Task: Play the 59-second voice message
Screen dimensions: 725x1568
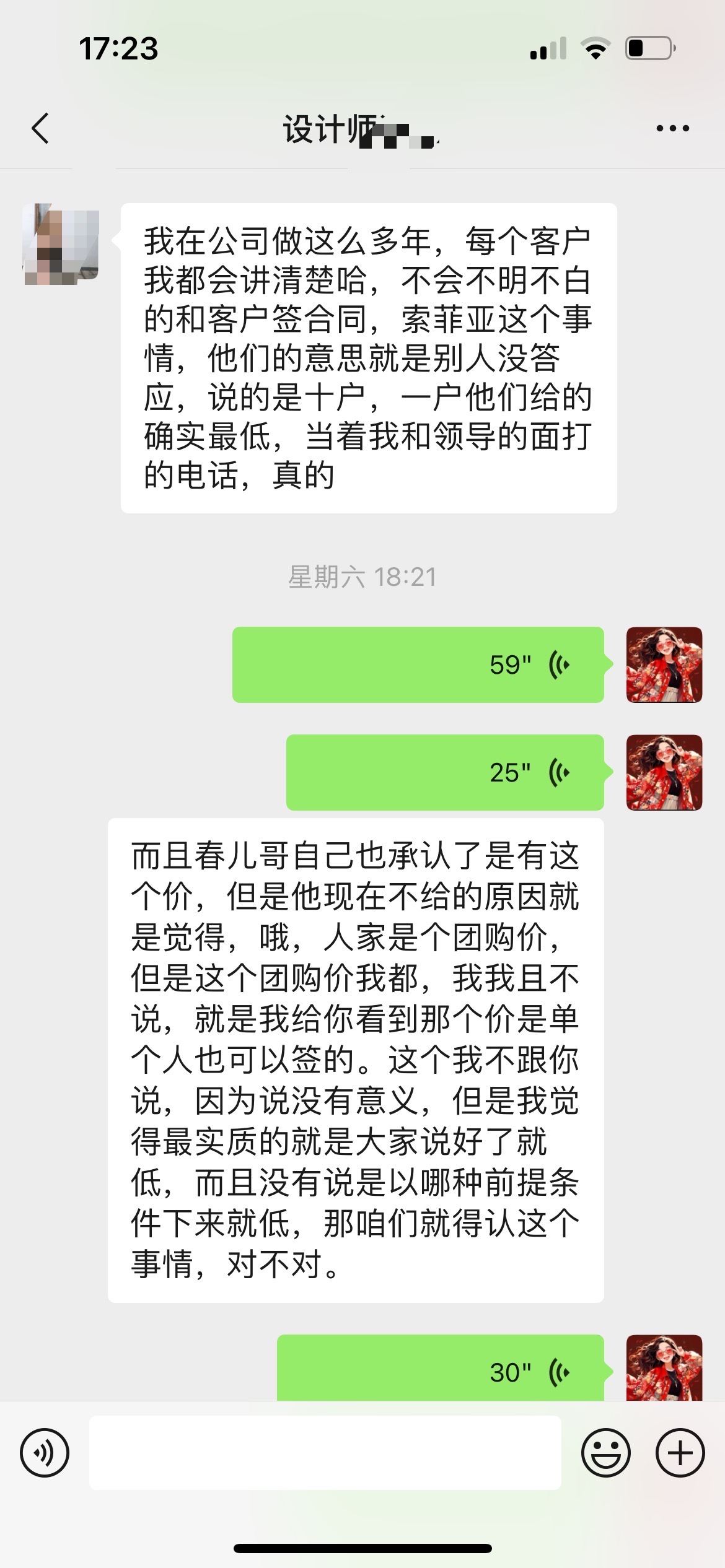Action: 418,664
